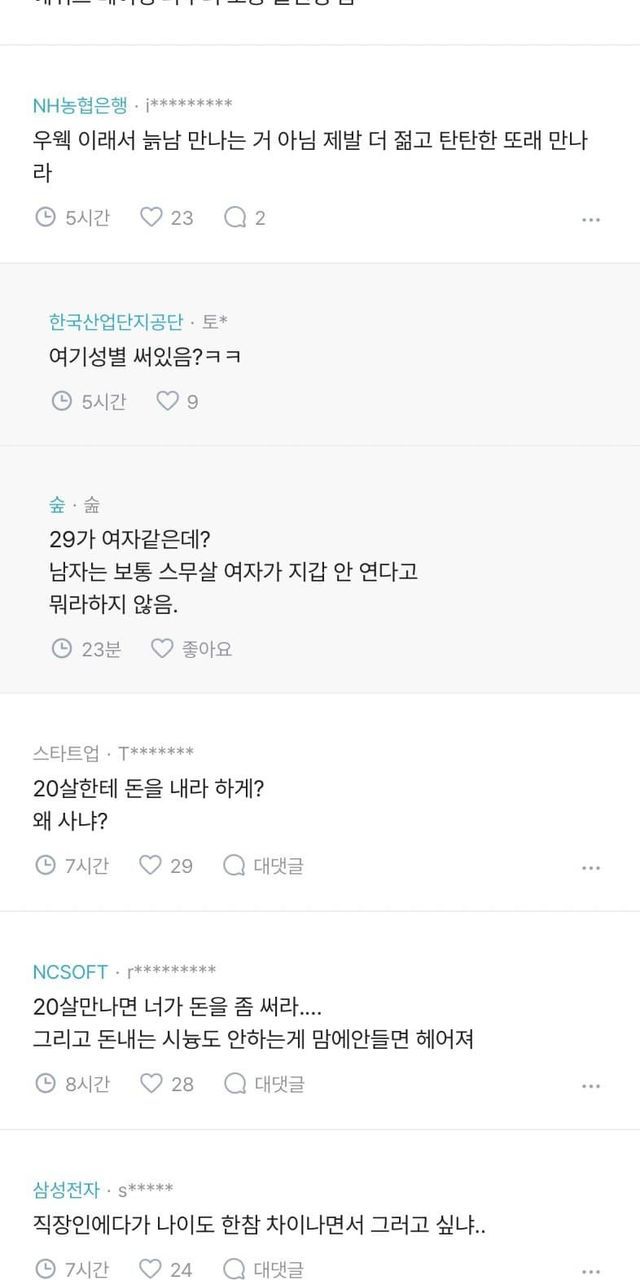This screenshot has width=640, height=1280.
Task: Like the 삼성전자 comment with 24 likes
Action: point(166,1269)
